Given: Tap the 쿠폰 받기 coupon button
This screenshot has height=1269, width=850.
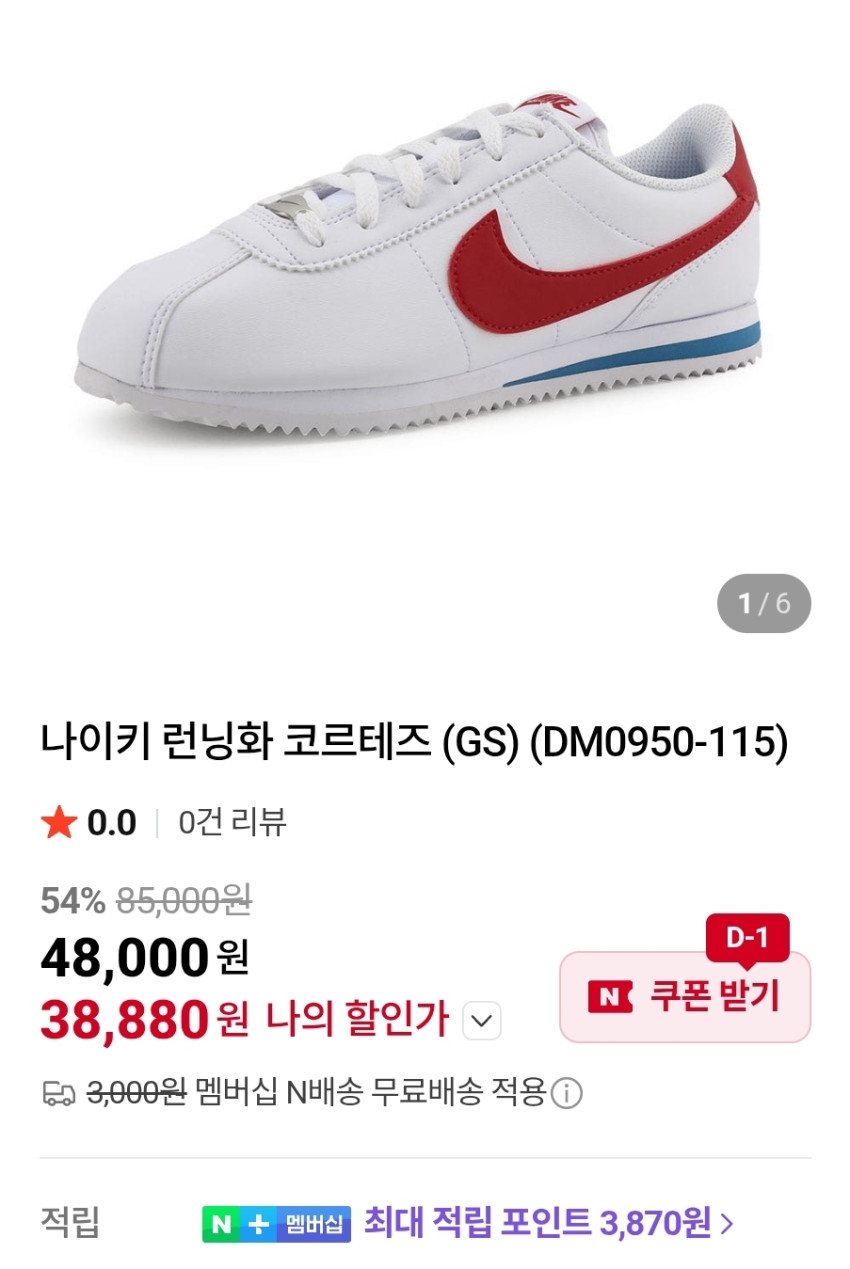Looking at the screenshot, I should [685, 996].
